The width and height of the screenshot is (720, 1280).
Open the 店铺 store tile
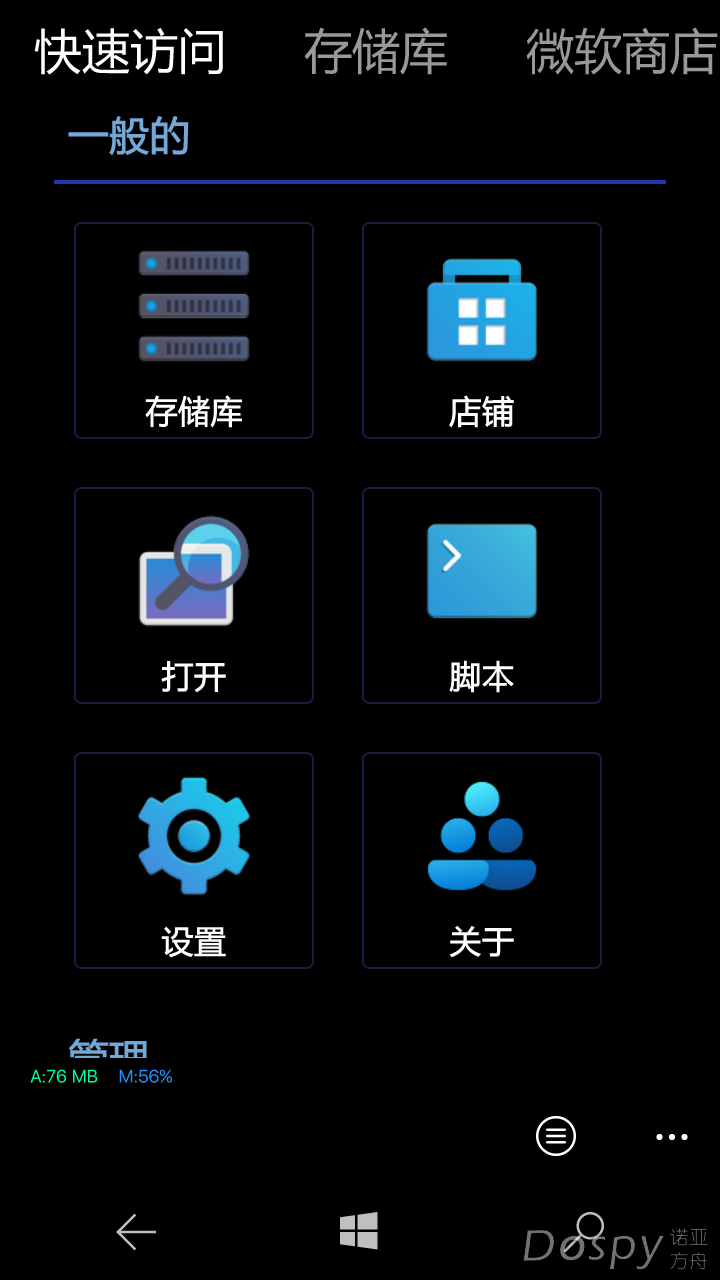click(x=481, y=330)
